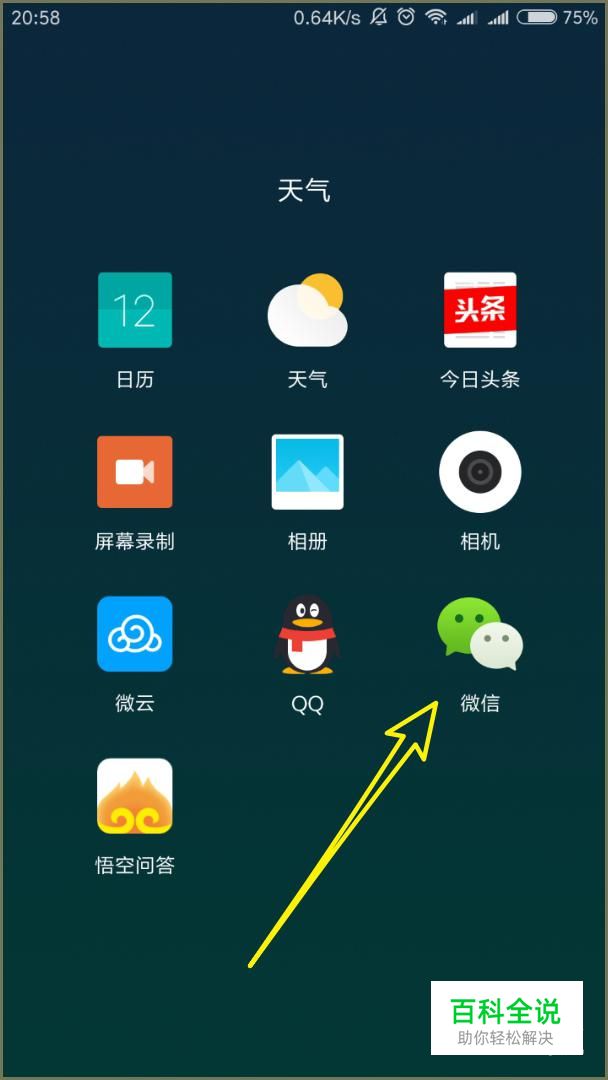This screenshot has height=1080, width=608.
Task: Launch the 相机 camera app
Action: coord(480,472)
